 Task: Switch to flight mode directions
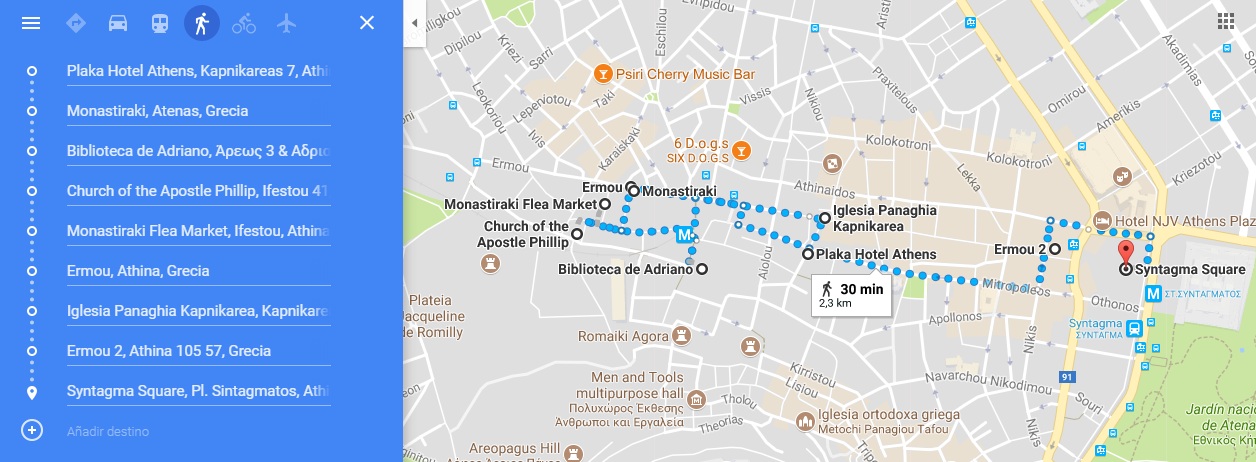287,23
